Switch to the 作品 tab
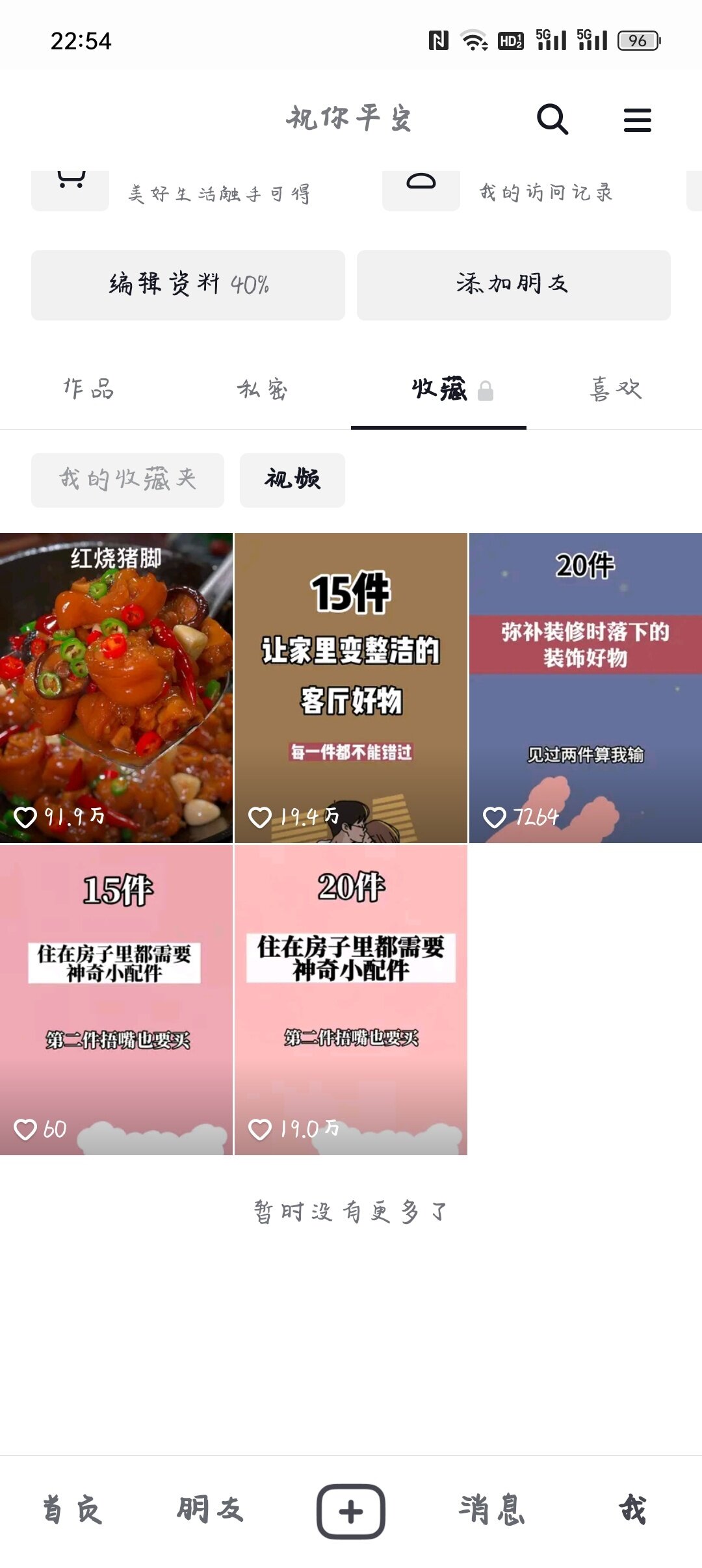The width and height of the screenshot is (702, 1568). coord(88,389)
